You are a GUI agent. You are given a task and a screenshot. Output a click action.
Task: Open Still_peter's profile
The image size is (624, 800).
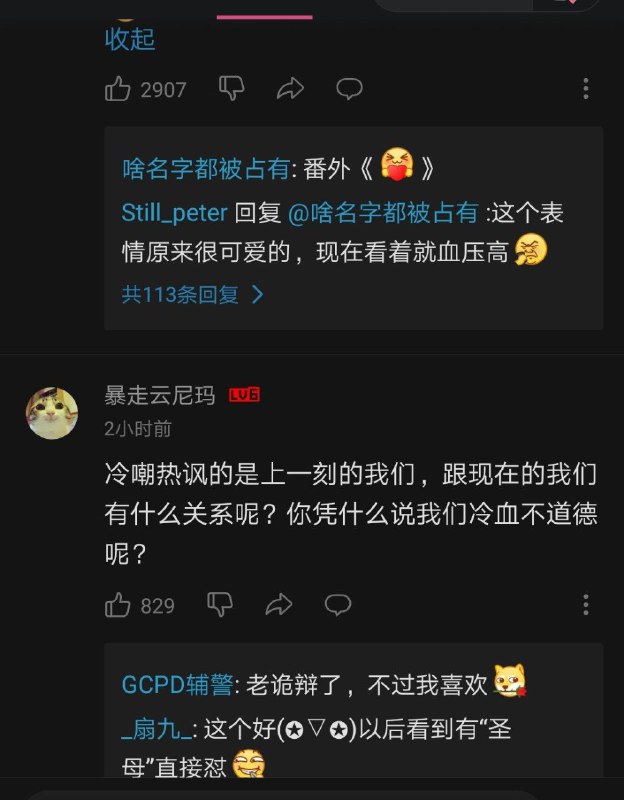tap(174, 212)
